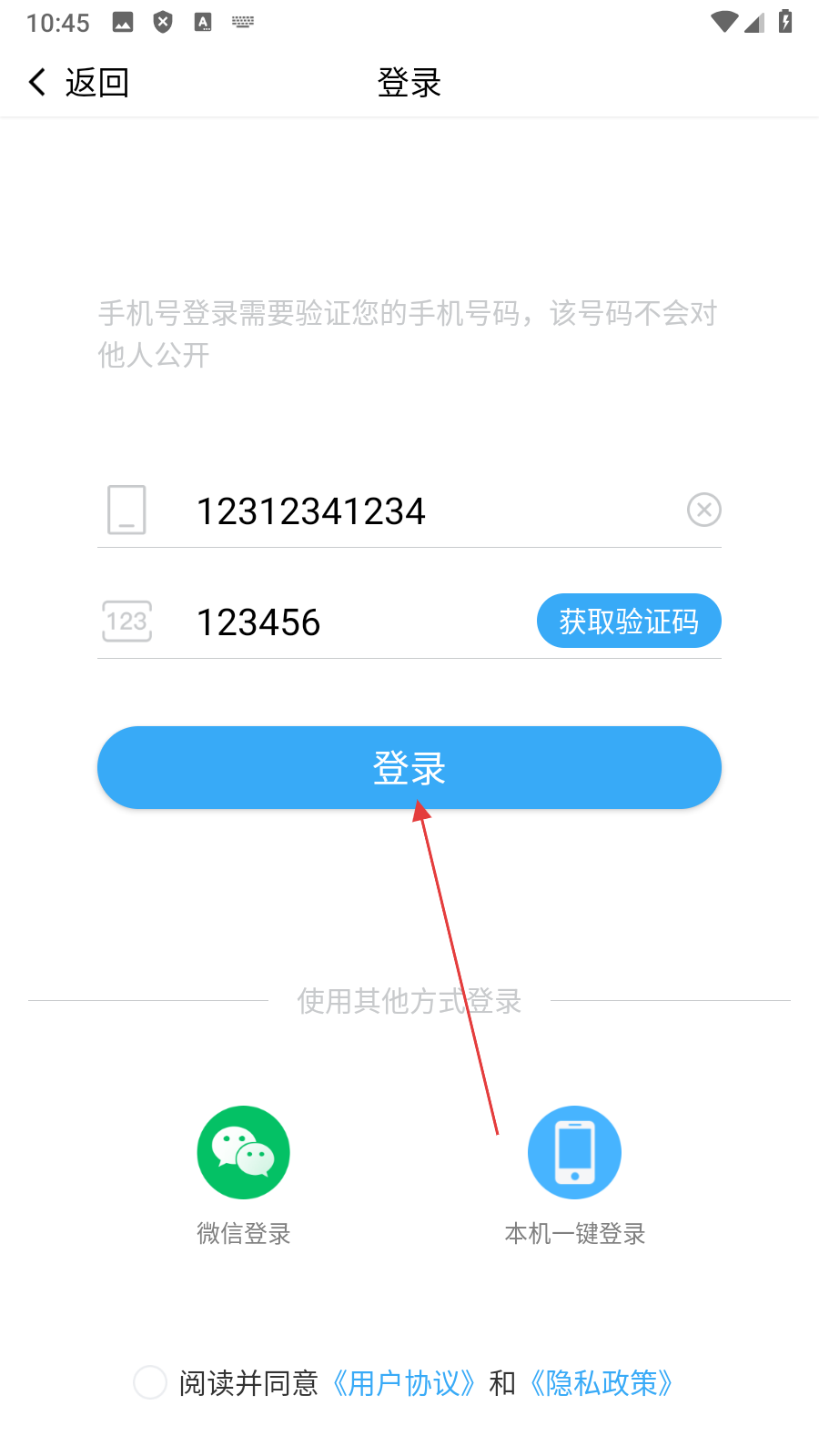
Task: Tap the blue 登录 button
Action: pyautogui.click(x=409, y=767)
